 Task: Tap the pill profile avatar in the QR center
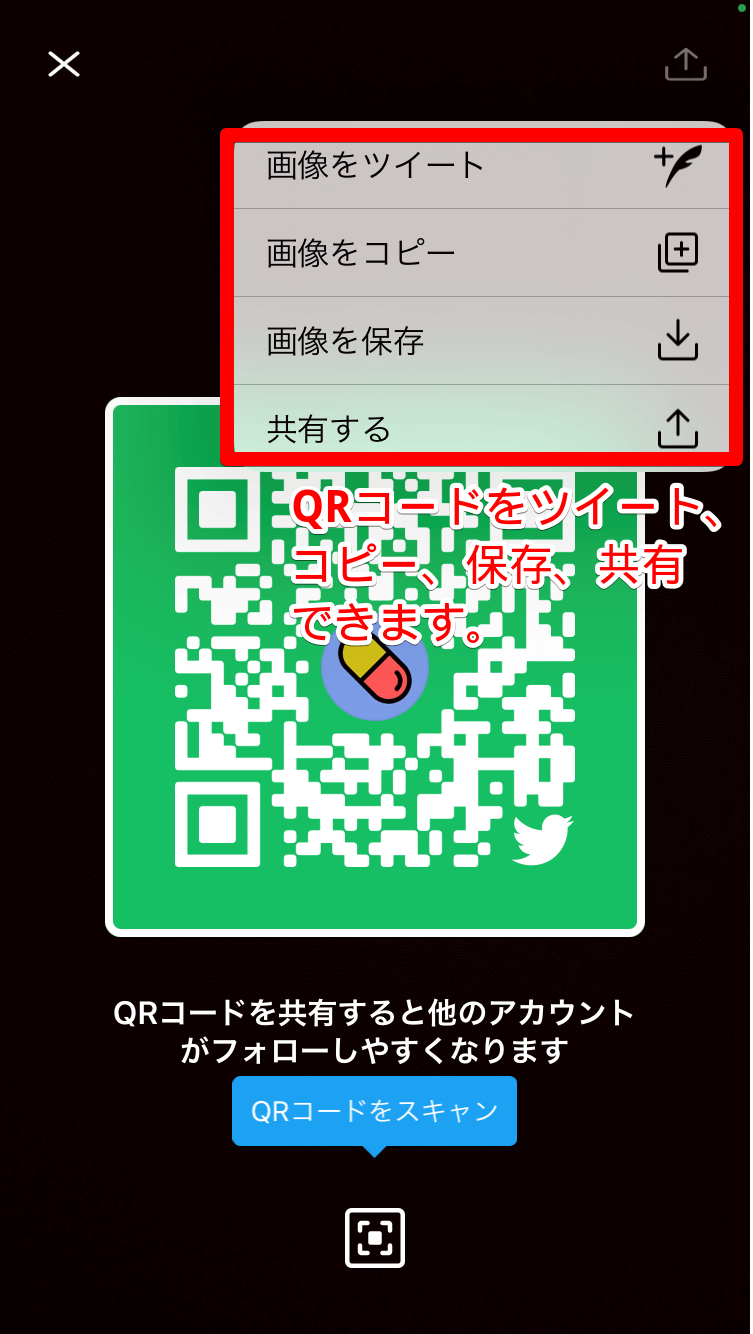[375, 670]
